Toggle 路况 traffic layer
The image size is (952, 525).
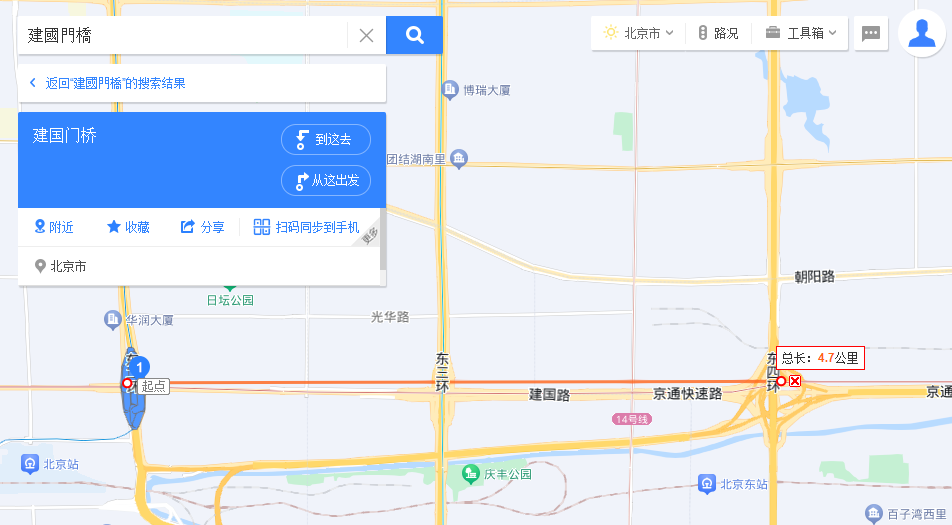pyautogui.click(x=718, y=33)
